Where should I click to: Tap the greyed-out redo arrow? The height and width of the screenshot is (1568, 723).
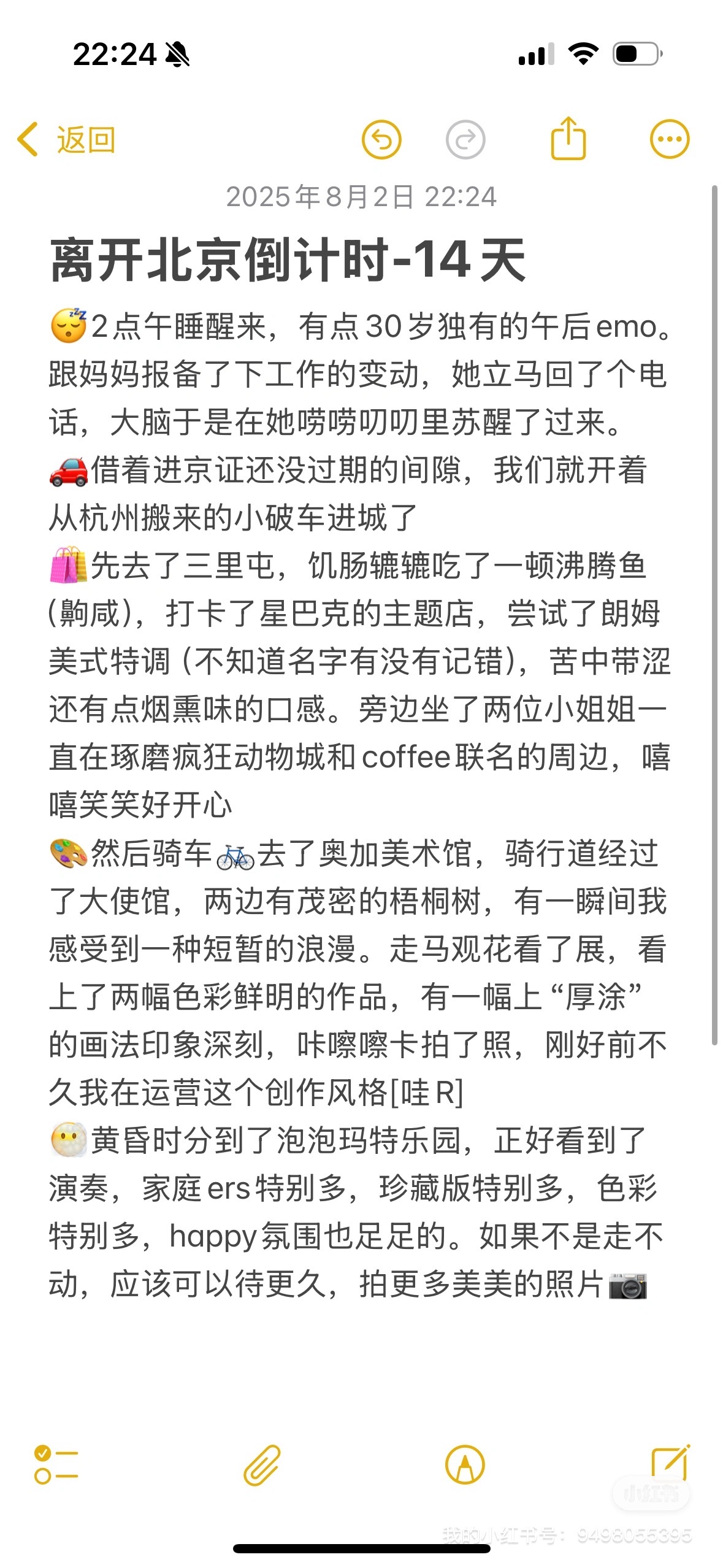pyautogui.click(x=465, y=139)
